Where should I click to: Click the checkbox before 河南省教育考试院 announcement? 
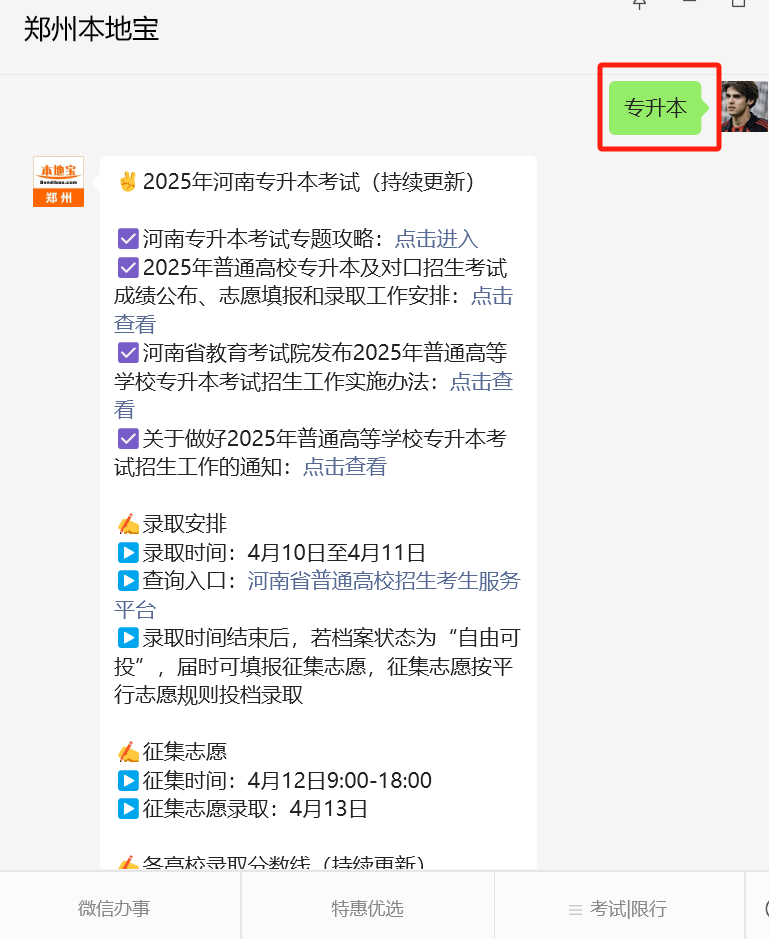tap(127, 352)
